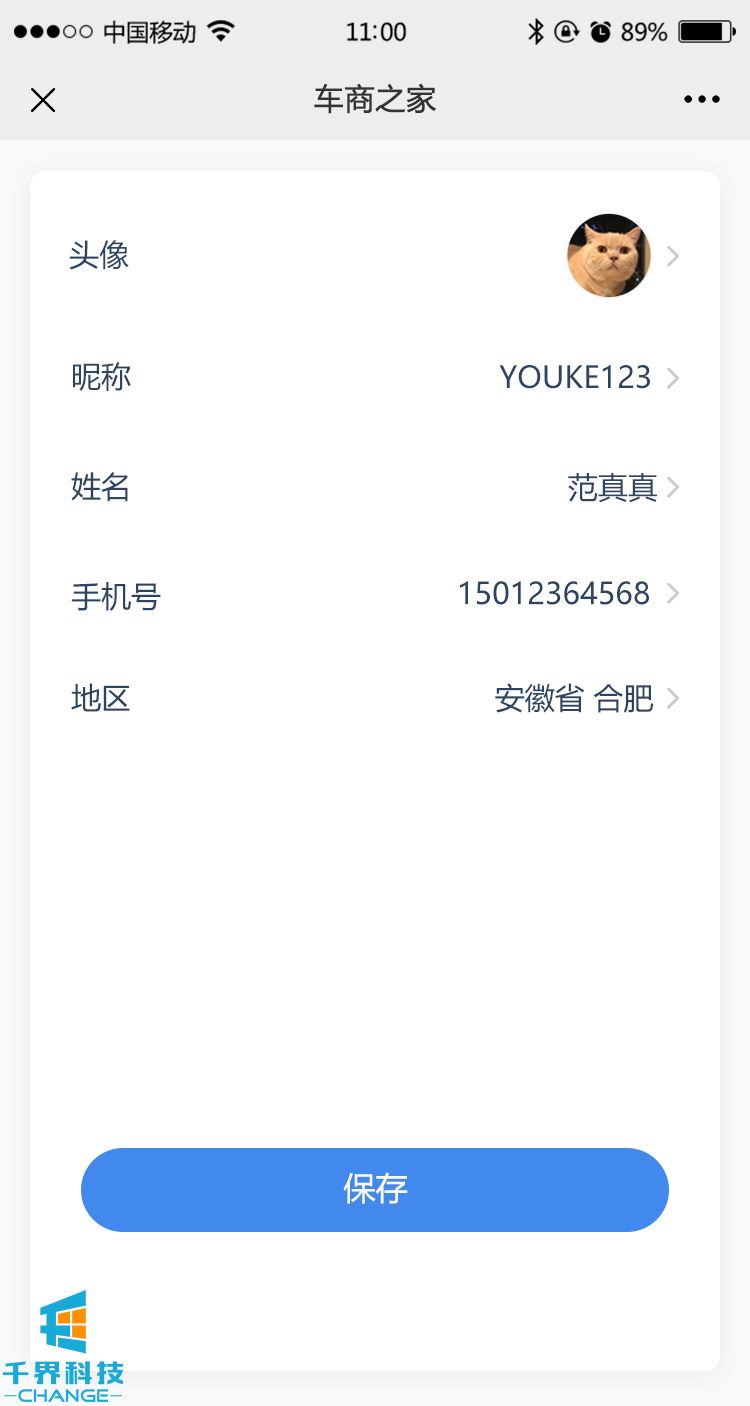The width and height of the screenshot is (750, 1406).
Task: Tap the 保存 save button
Action: pos(375,1190)
